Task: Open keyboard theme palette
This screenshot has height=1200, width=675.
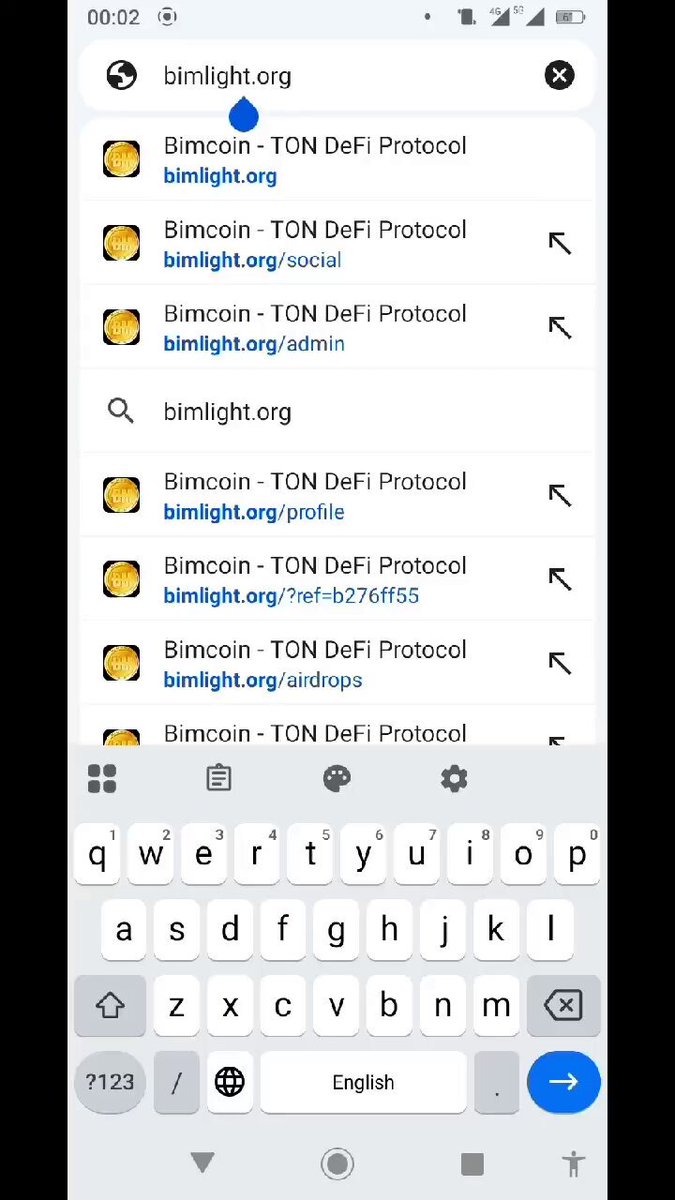Action: point(337,778)
